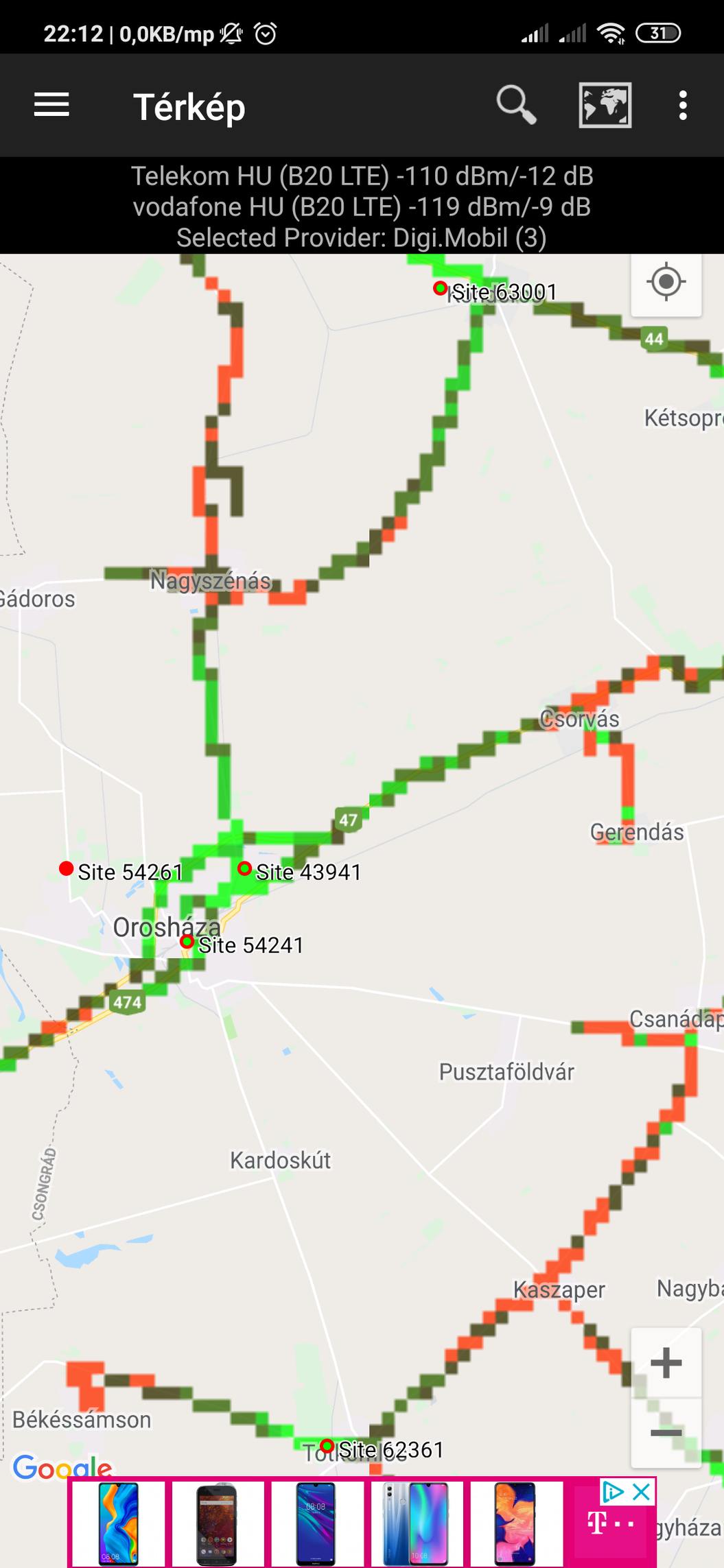The image size is (724, 1568).
Task: Open the hamburger navigation drawer
Action: (x=51, y=106)
